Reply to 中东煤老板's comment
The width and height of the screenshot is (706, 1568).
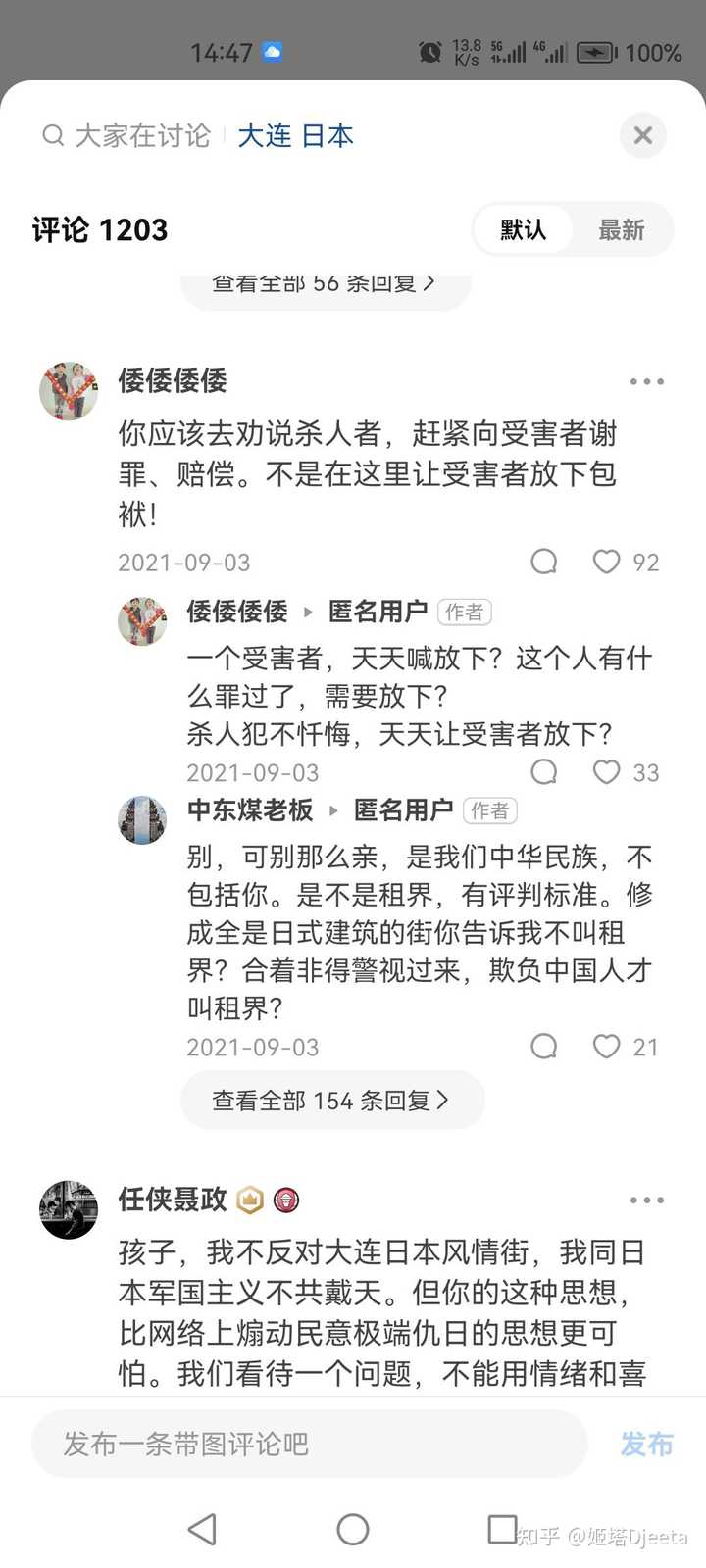544,1047
